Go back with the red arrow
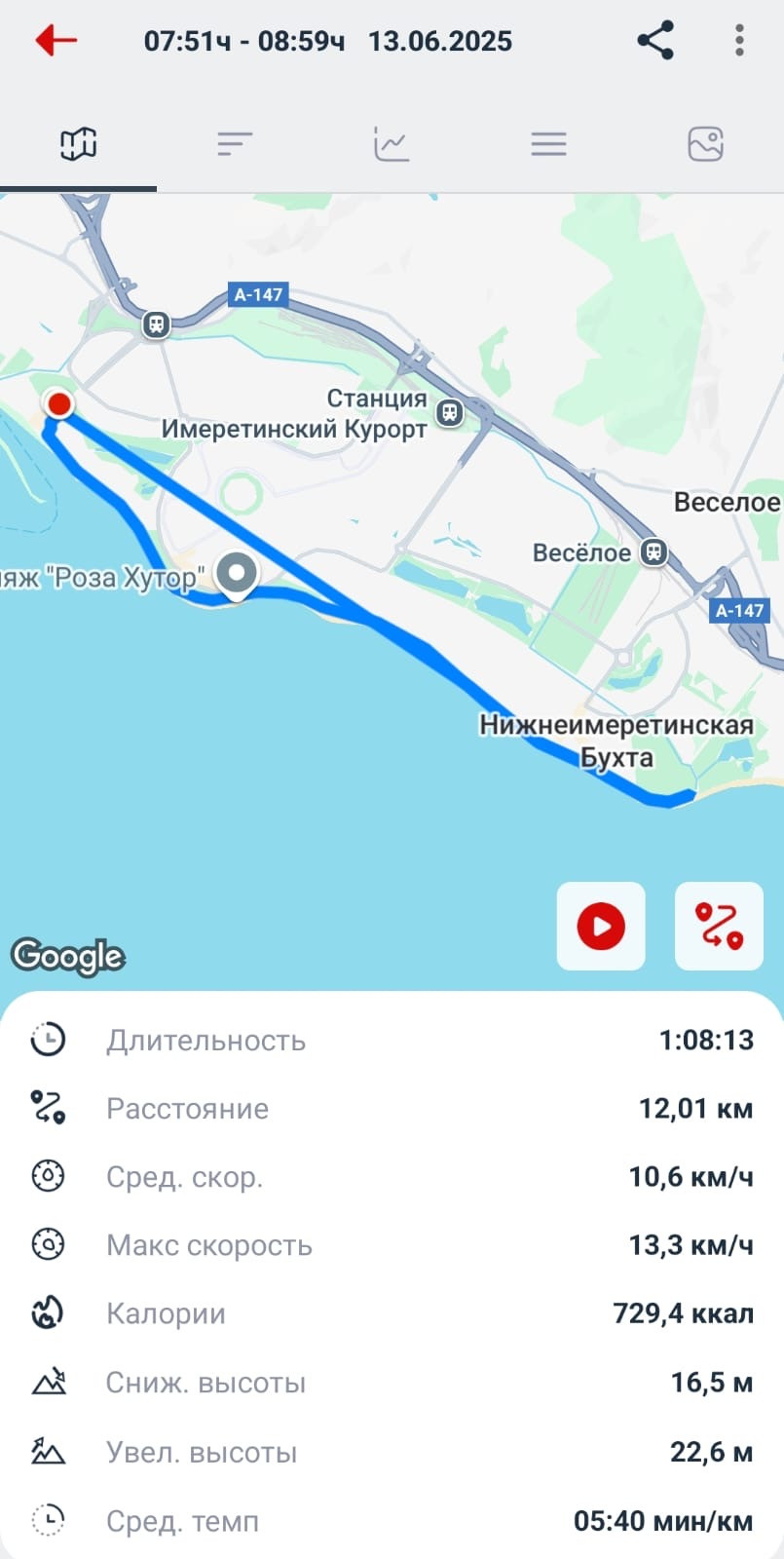784x1559 pixels. pyautogui.click(x=56, y=40)
